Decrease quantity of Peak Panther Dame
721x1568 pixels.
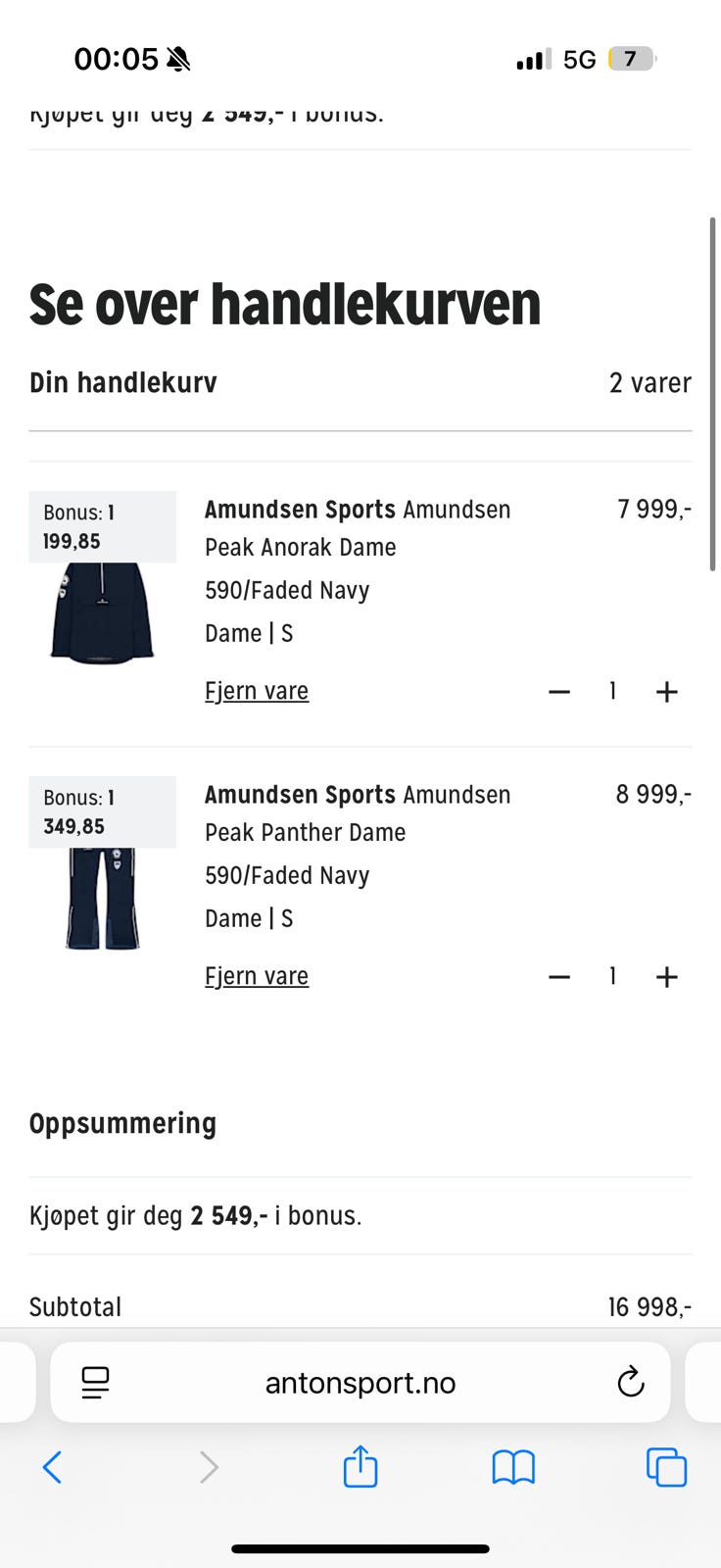559,977
